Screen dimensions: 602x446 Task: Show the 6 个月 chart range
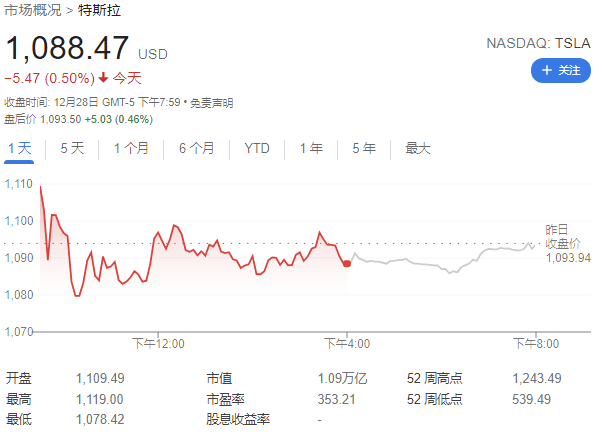pyautogui.click(x=196, y=148)
